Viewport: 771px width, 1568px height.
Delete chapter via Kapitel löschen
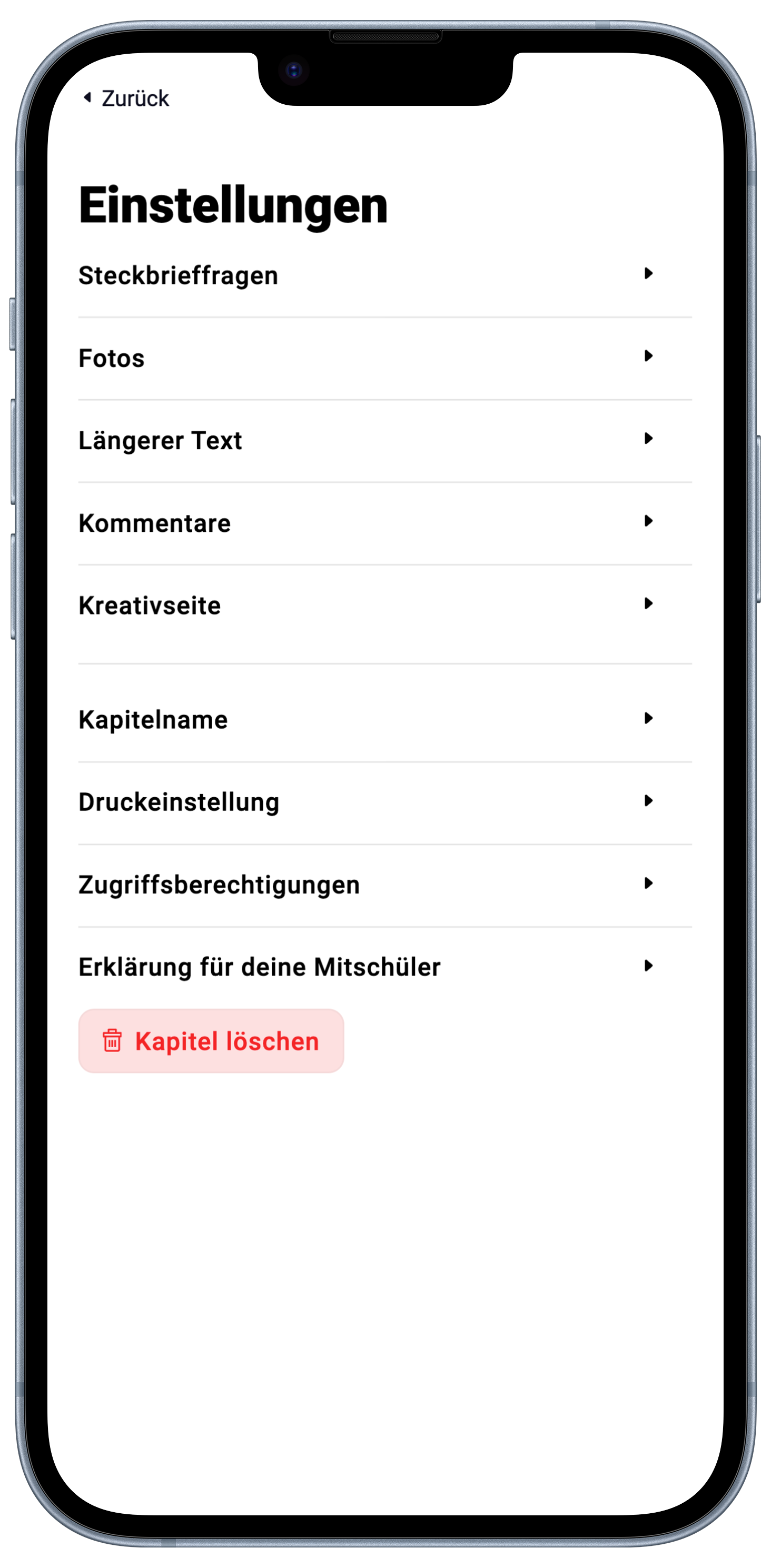[x=211, y=1041]
